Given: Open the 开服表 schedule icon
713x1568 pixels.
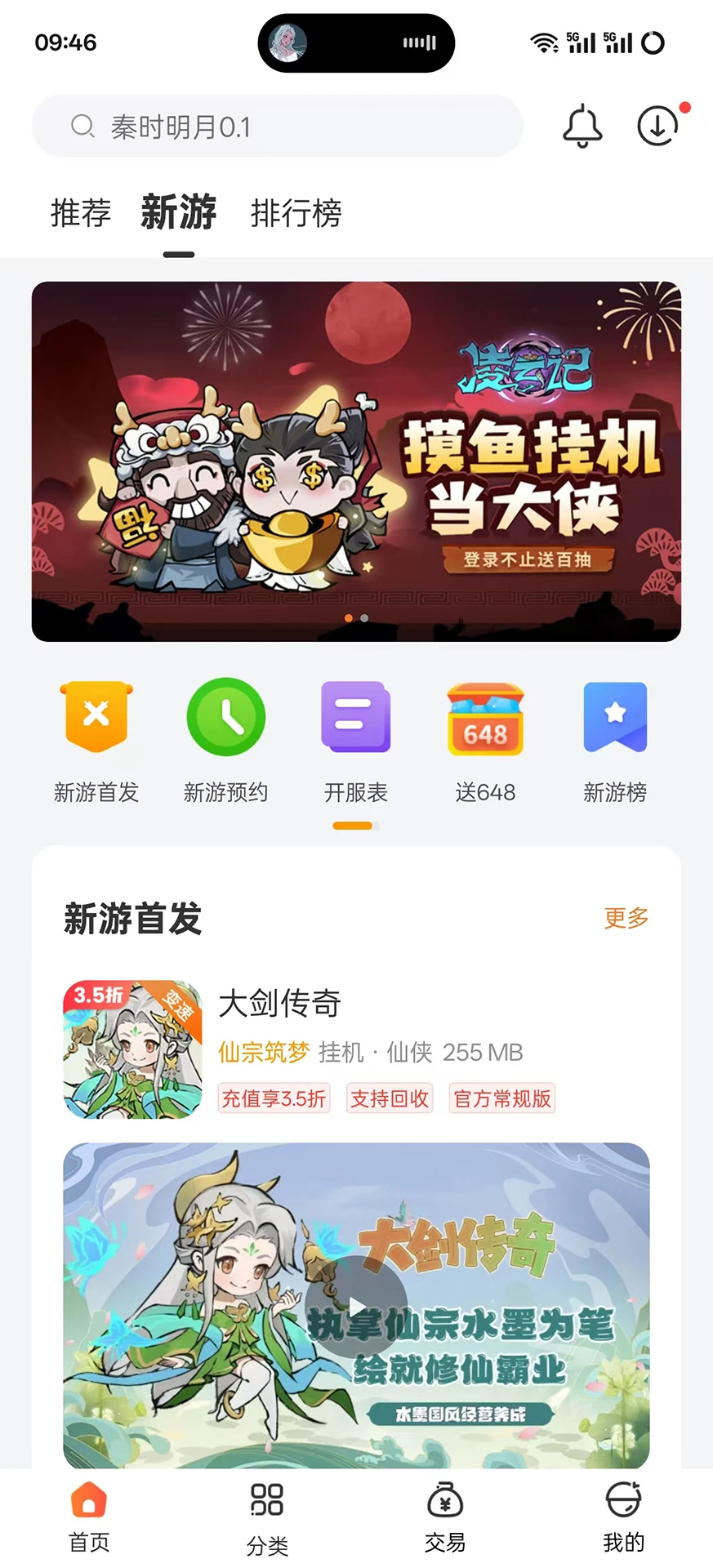Looking at the screenshot, I should (355, 717).
